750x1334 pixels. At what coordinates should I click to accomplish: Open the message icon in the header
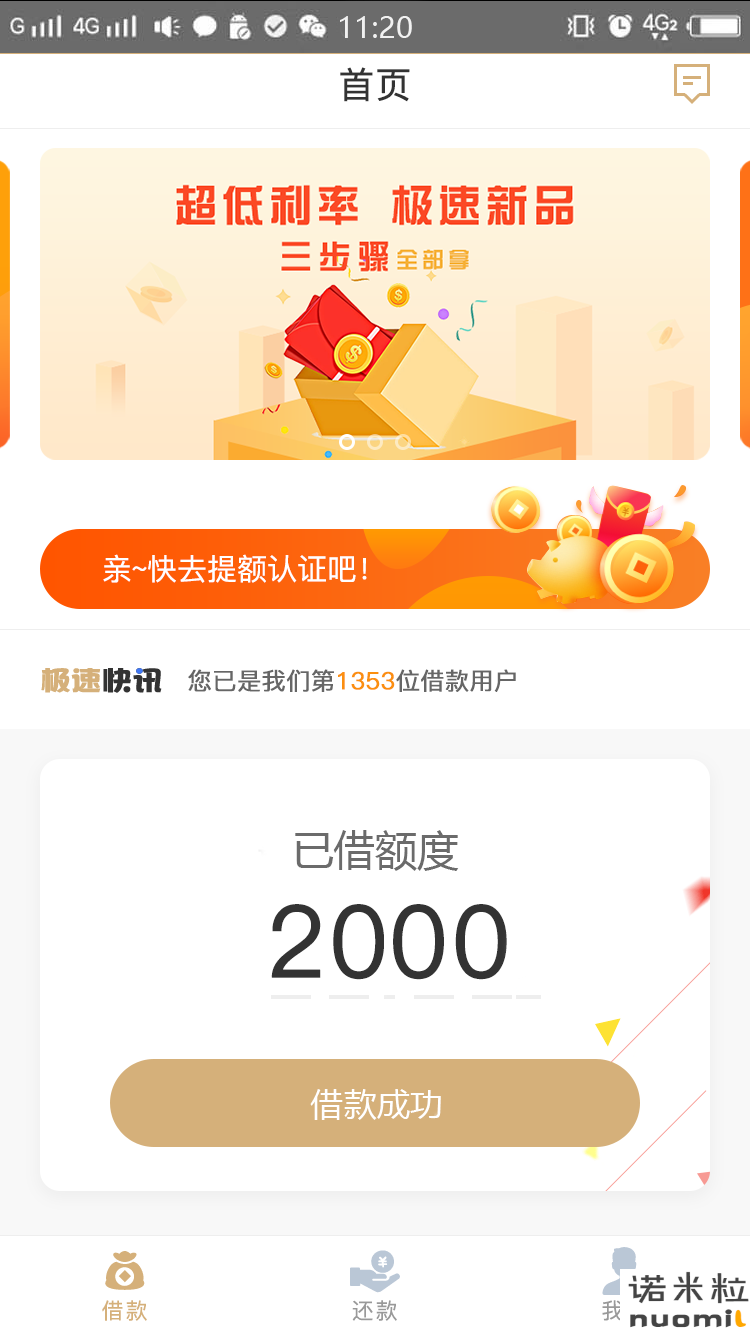tap(691, 84)
